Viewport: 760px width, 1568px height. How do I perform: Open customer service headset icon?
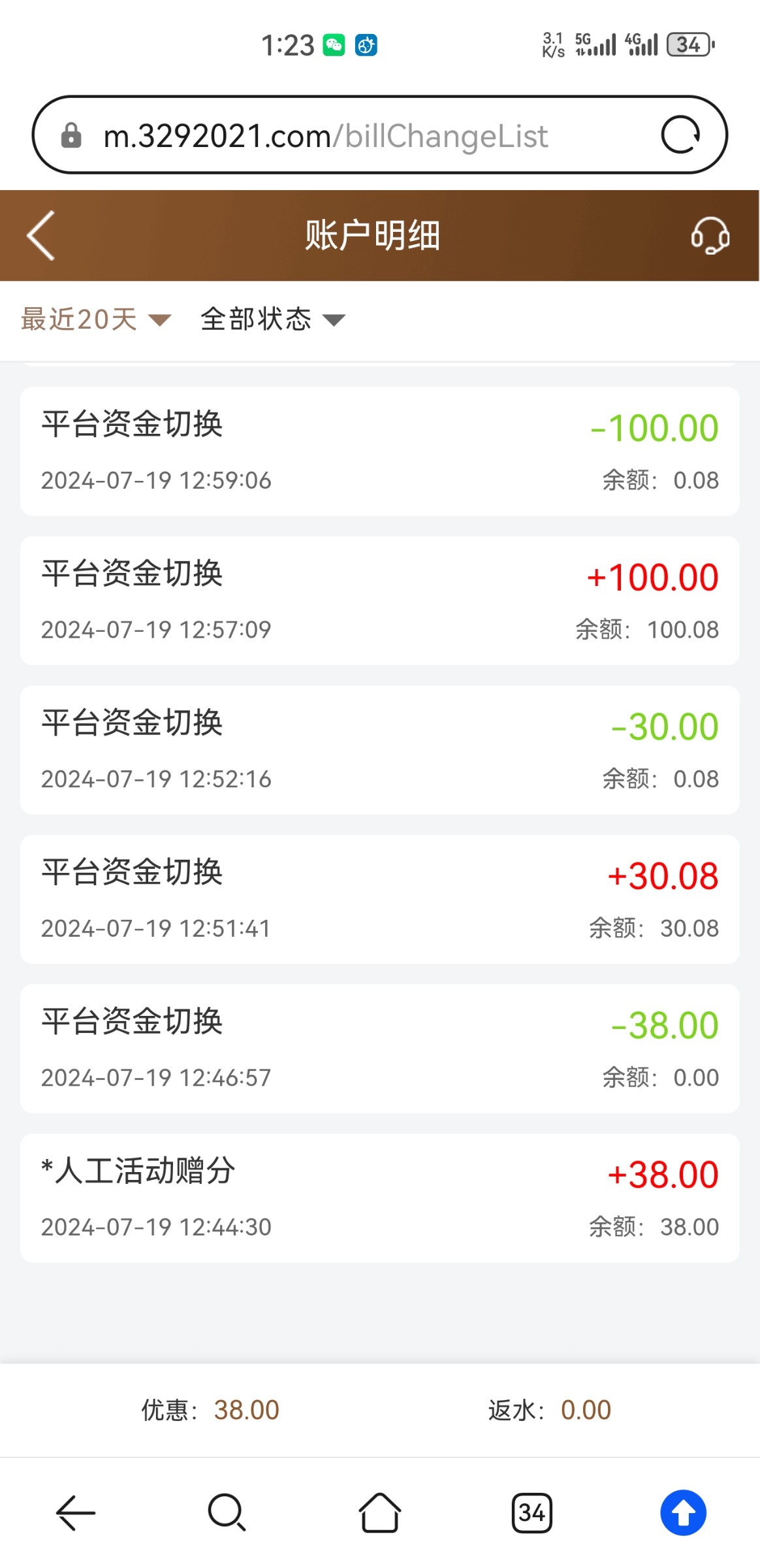710,235
